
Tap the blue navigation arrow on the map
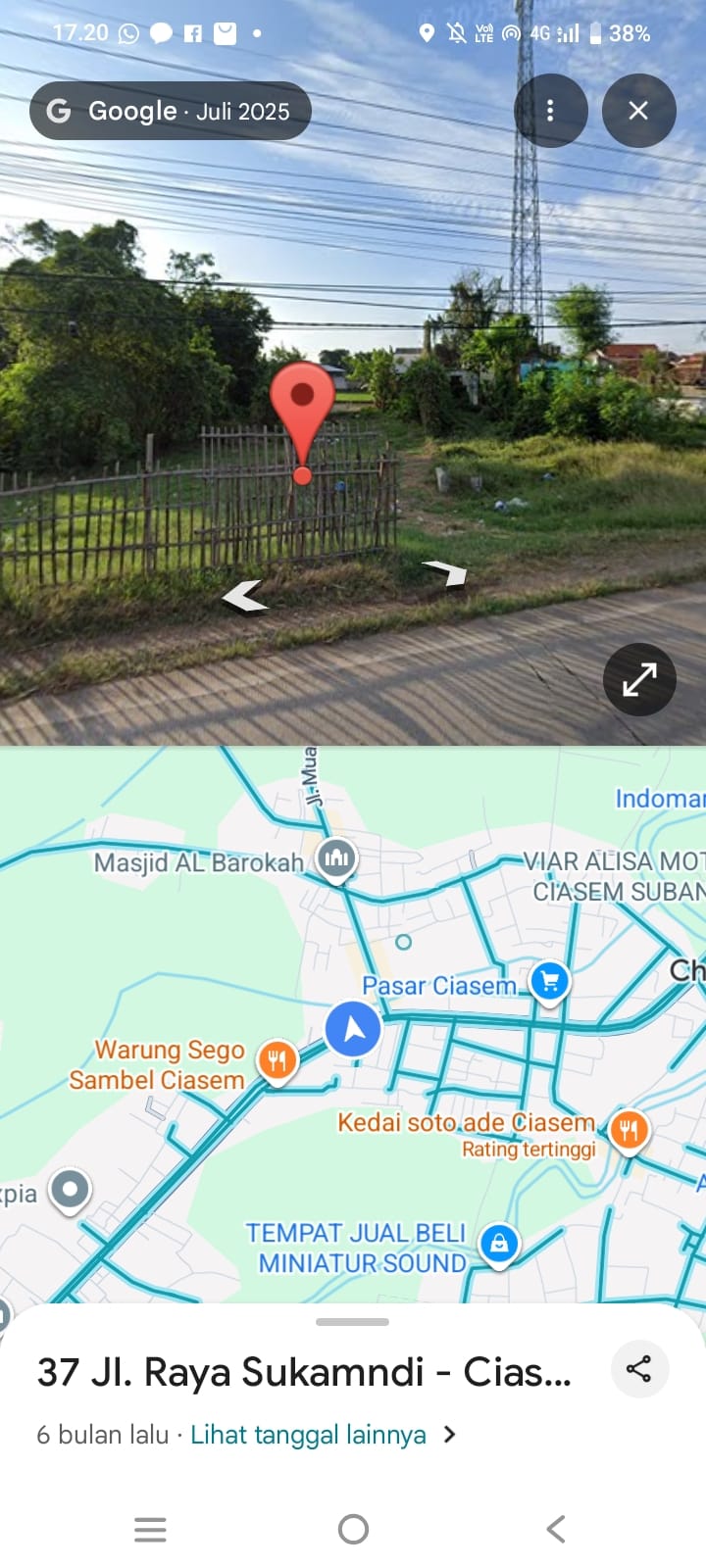pos(353,1030)
